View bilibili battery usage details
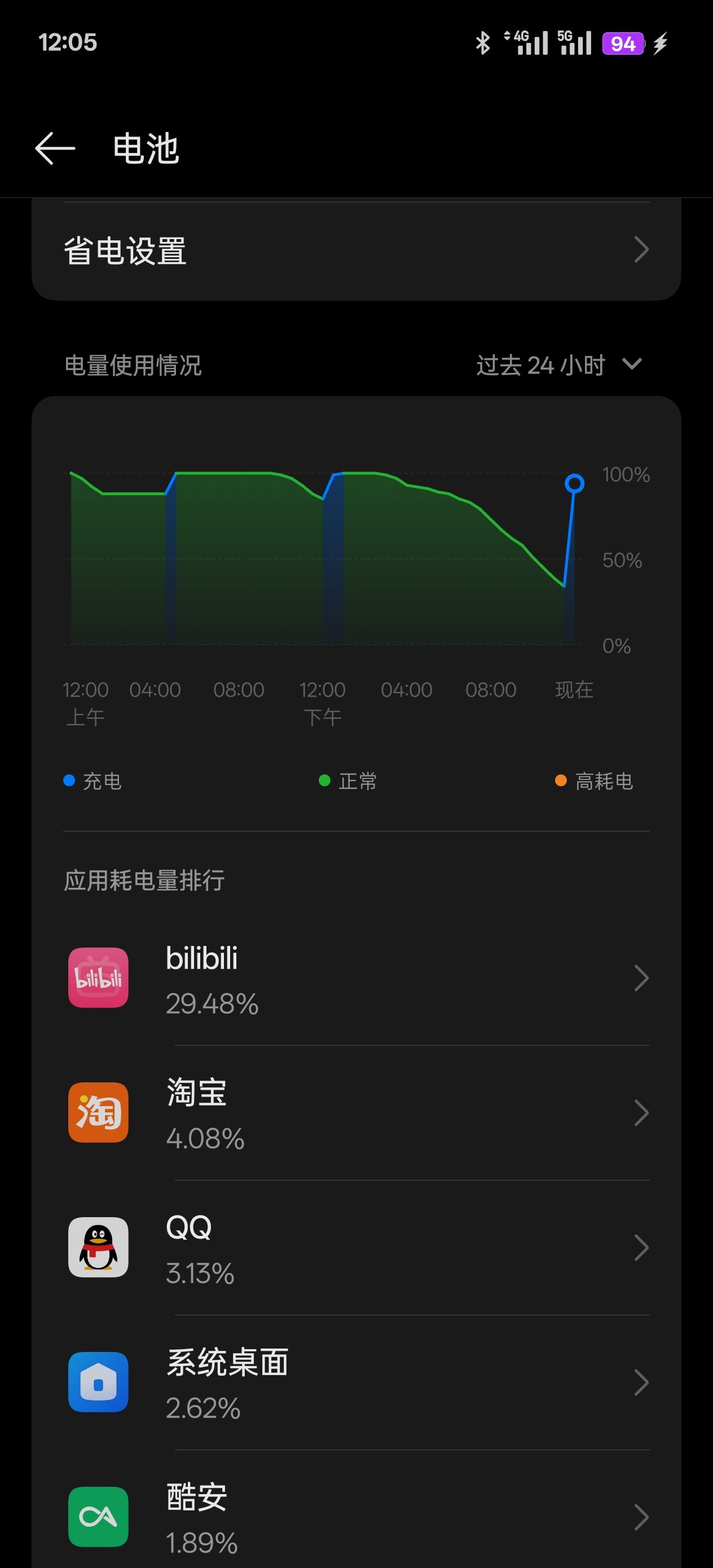This screenshot has width=713, height=1568. point(356,978)
